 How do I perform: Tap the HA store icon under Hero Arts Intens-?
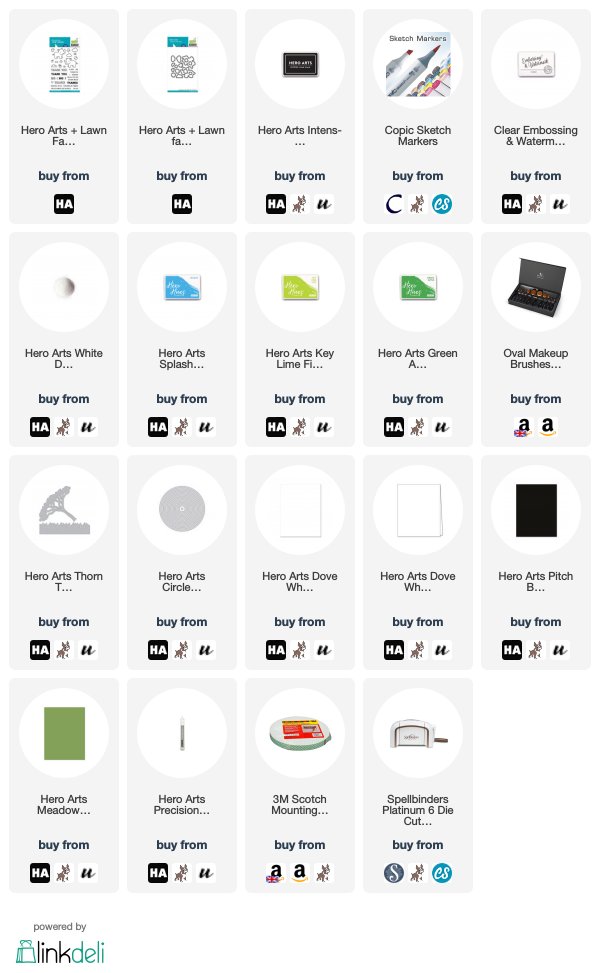click(276, 204)
